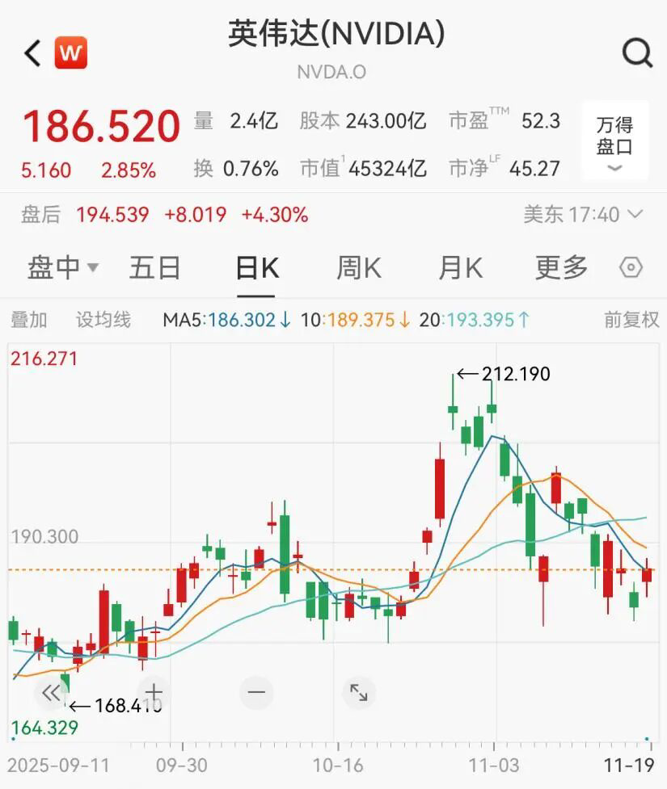The width and height of the screenshot is (667, 789).
Task: Open the 更多 chart periods menu
Action: pos(561,268)
